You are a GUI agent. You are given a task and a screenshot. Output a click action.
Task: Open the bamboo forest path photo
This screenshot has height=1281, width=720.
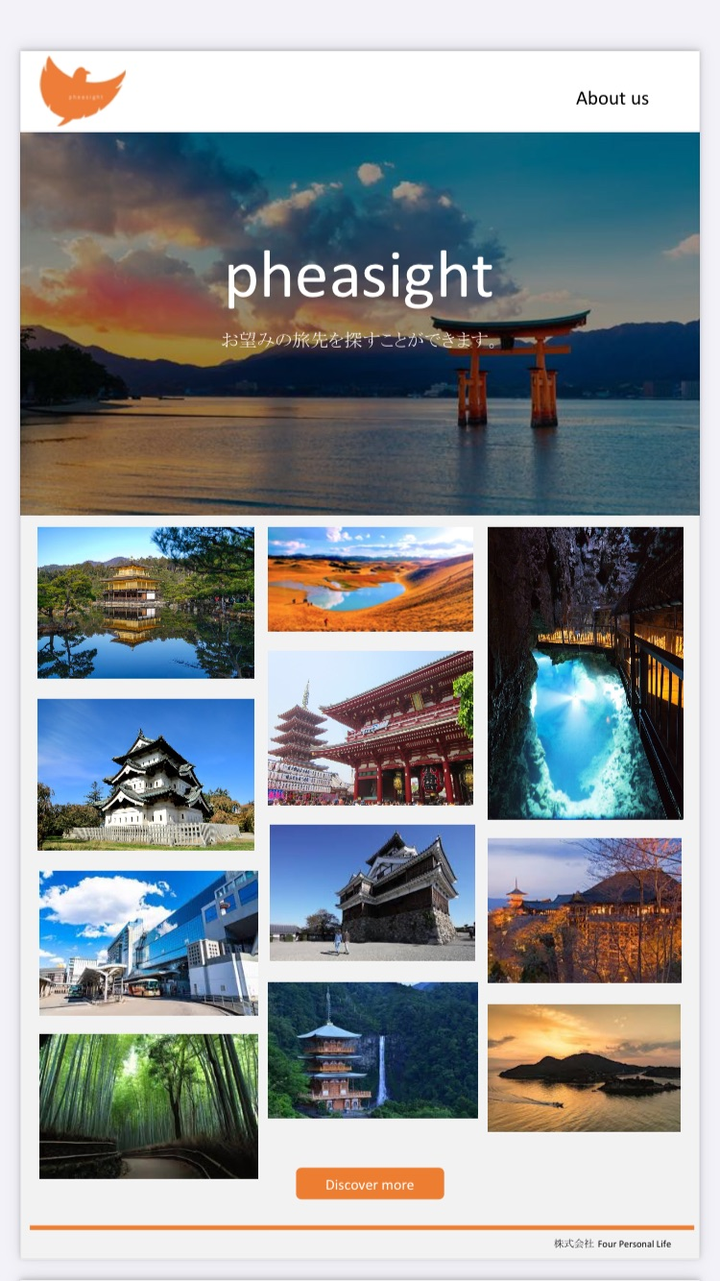coord(148,1106)
